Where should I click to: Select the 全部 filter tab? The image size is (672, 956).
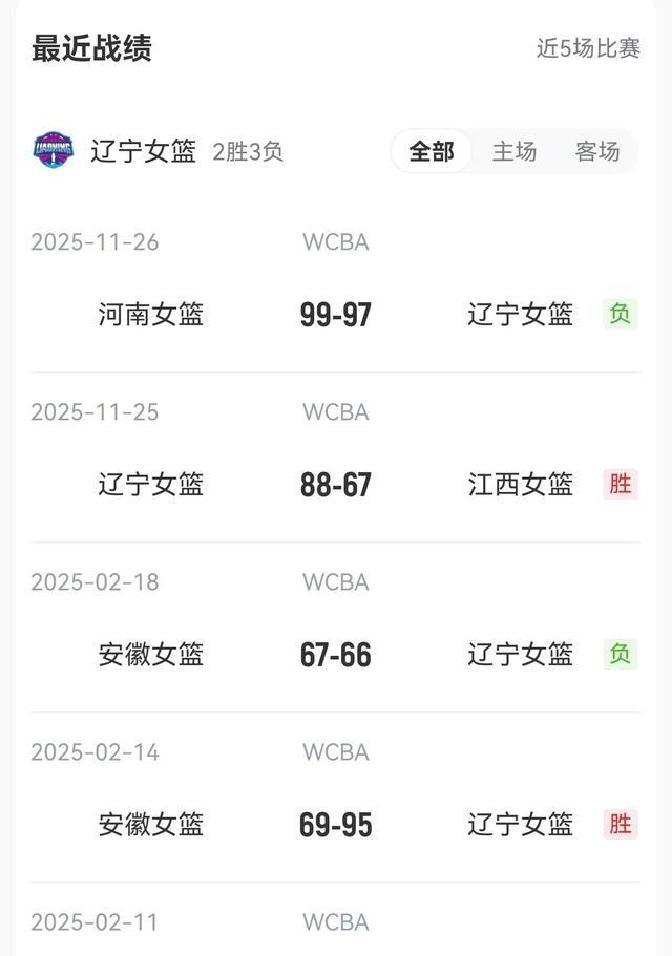coord(432,151)
